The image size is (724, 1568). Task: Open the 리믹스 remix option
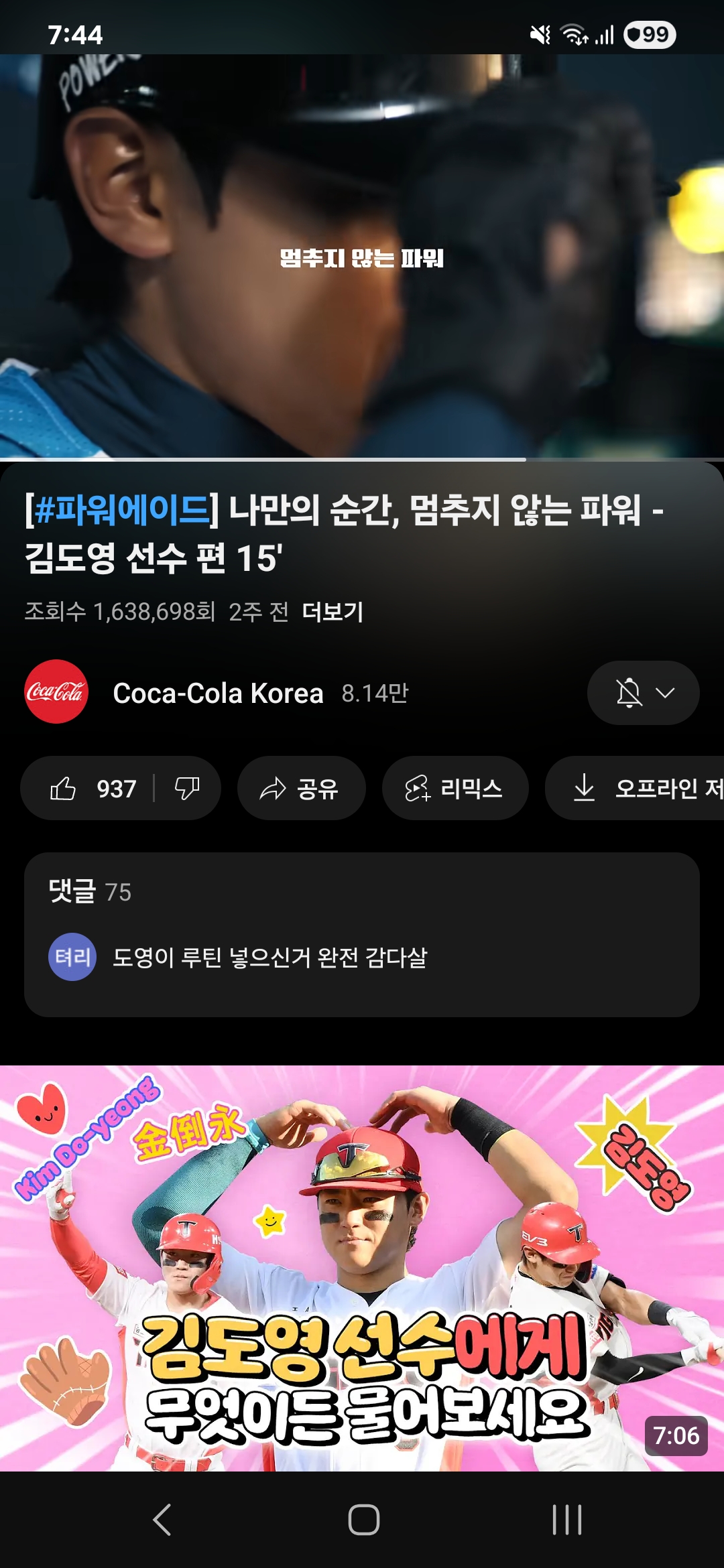455,789
